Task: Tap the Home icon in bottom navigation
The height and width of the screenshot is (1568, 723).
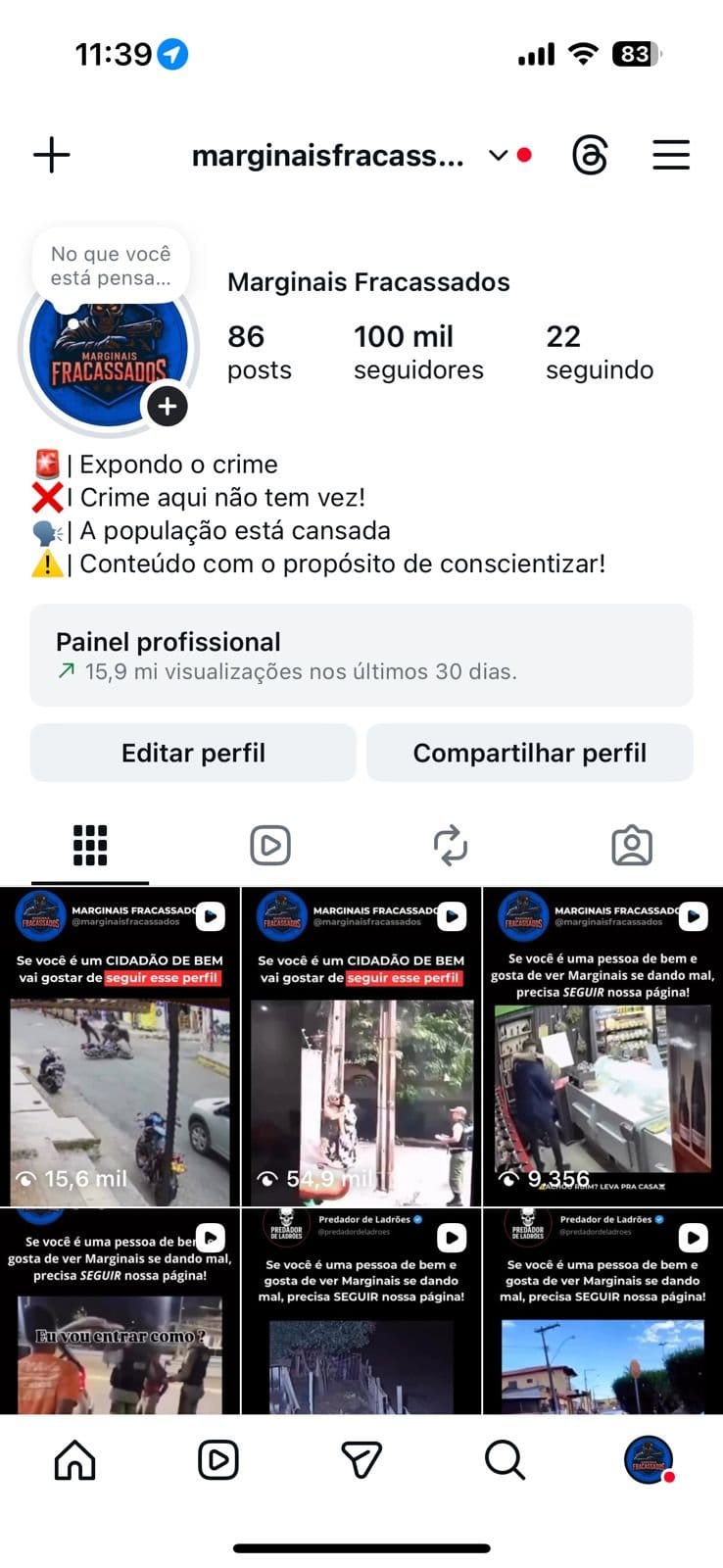Action: tap(72, 1458)
